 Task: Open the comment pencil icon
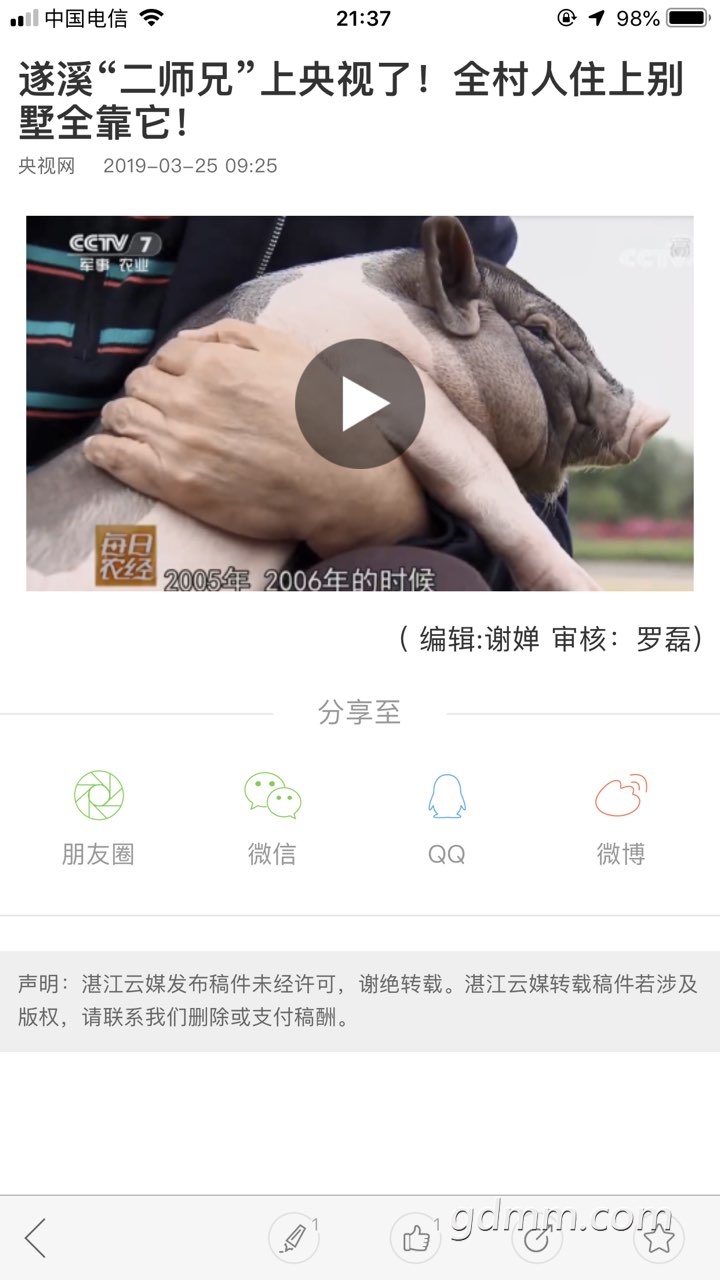click(x=293, y=1238)
